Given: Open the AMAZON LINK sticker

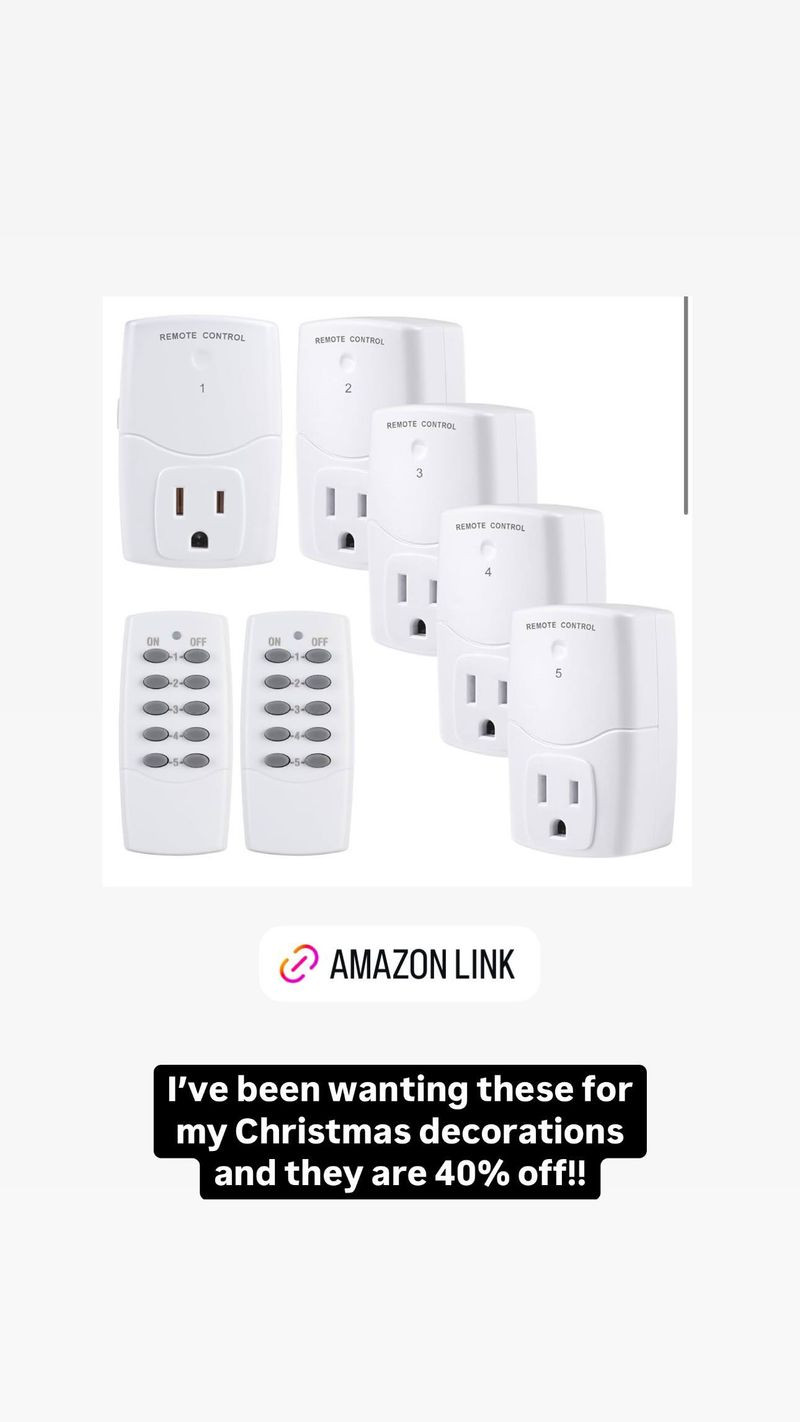Looking at the screenshot, I should tap(400, 961).
